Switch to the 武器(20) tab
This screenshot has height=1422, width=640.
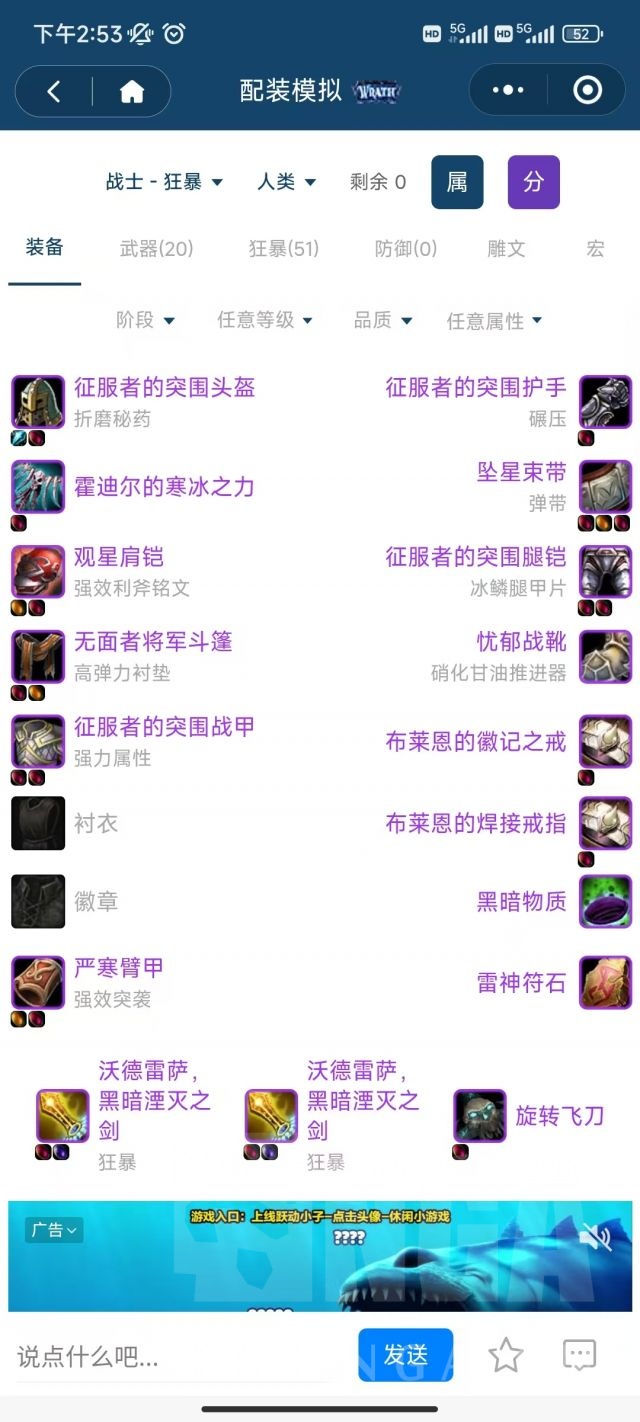(x=156, y=249)
